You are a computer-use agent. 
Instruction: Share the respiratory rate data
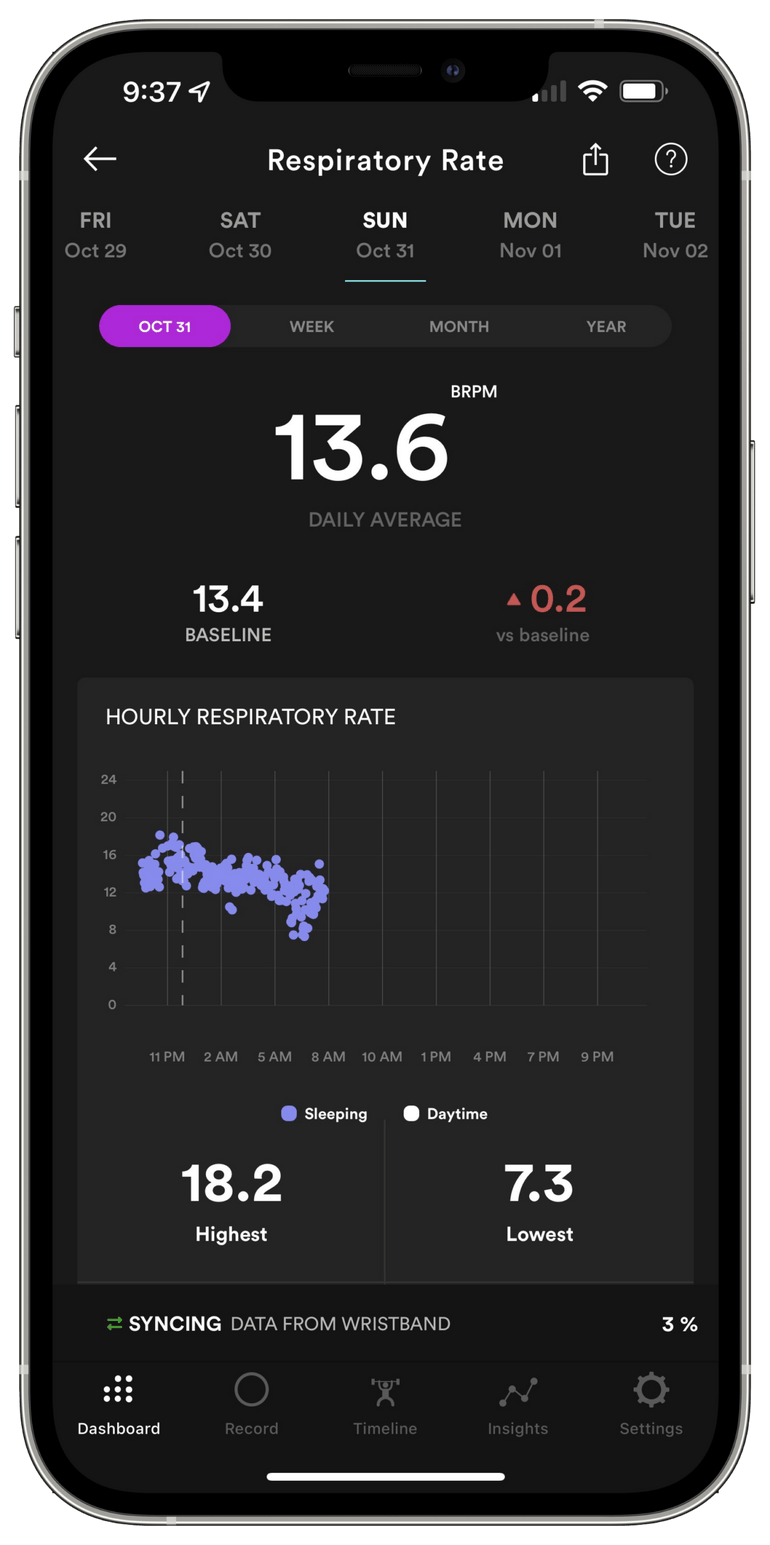tap(595, 159)
